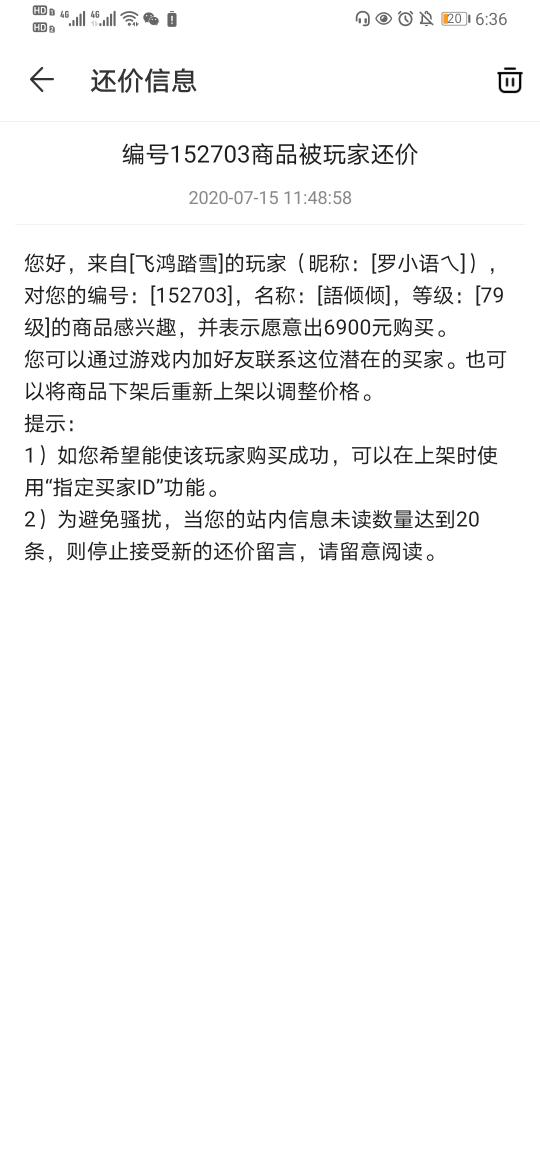Delete this message with the trash icon
Screen dimensions: 540x1170
(x=510, y=80)
